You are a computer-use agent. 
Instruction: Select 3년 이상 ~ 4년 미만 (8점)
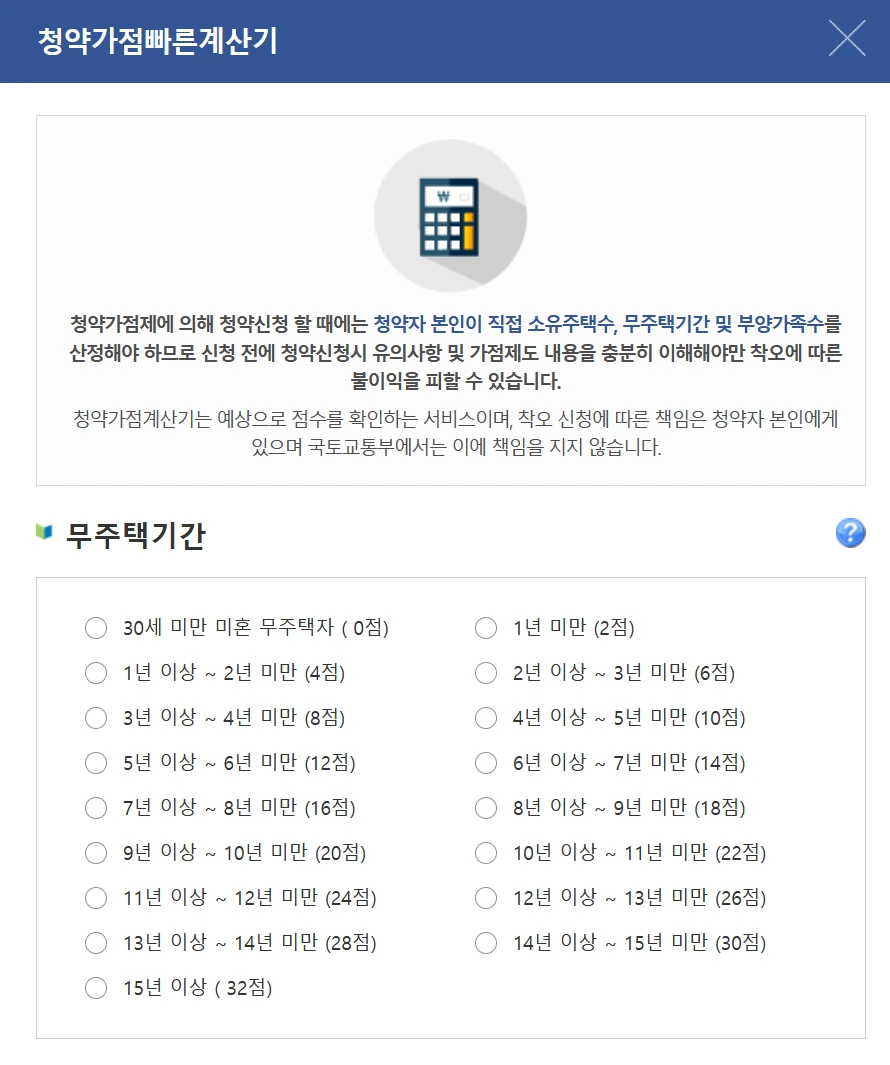point(96,718)
